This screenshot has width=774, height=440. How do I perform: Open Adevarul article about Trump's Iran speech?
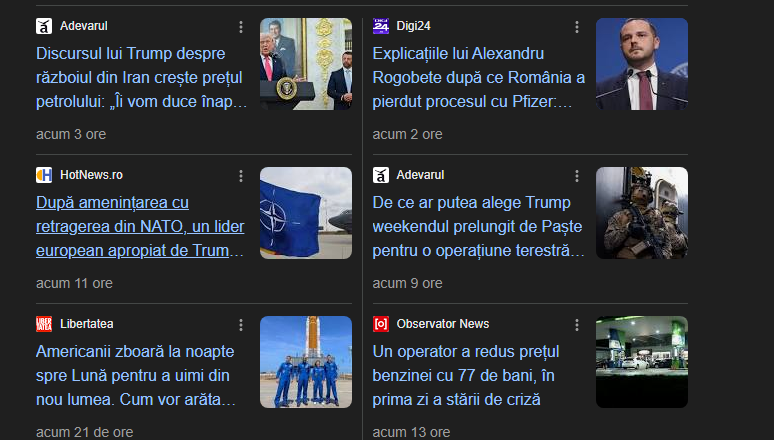pyautogui.click(x=138, y=77)
